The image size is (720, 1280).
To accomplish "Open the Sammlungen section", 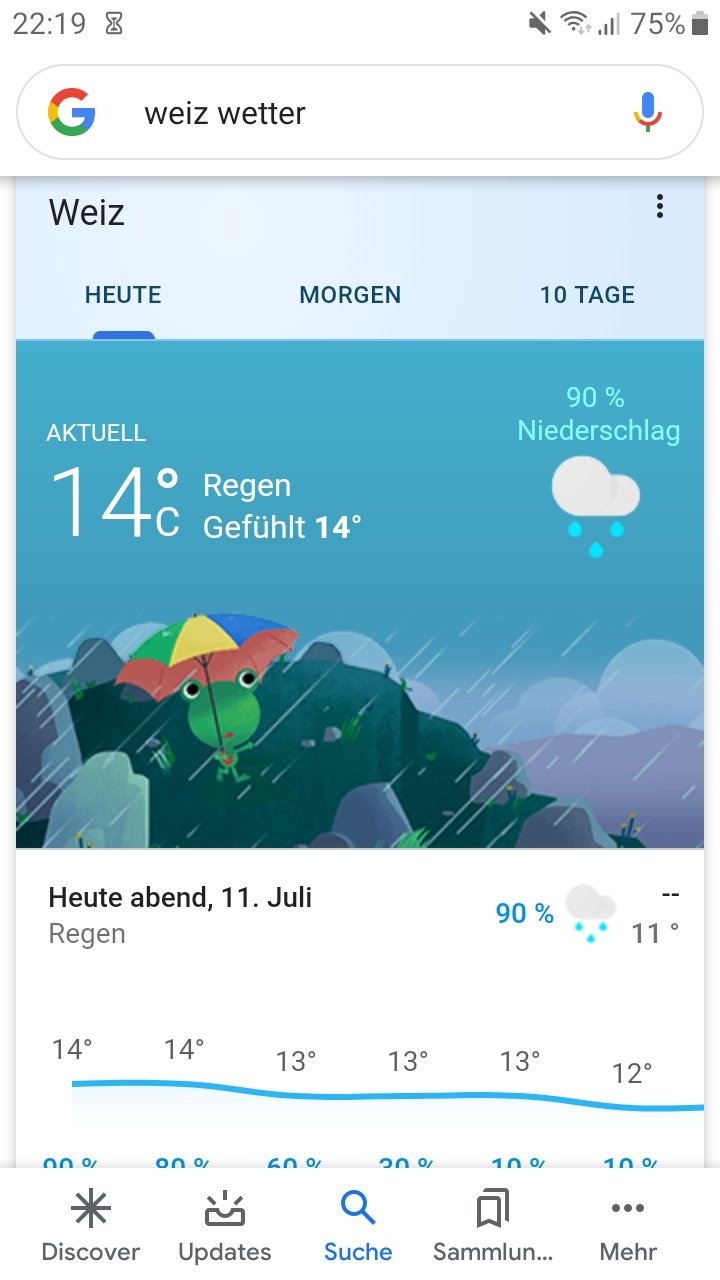I will tap(493, 1226).
